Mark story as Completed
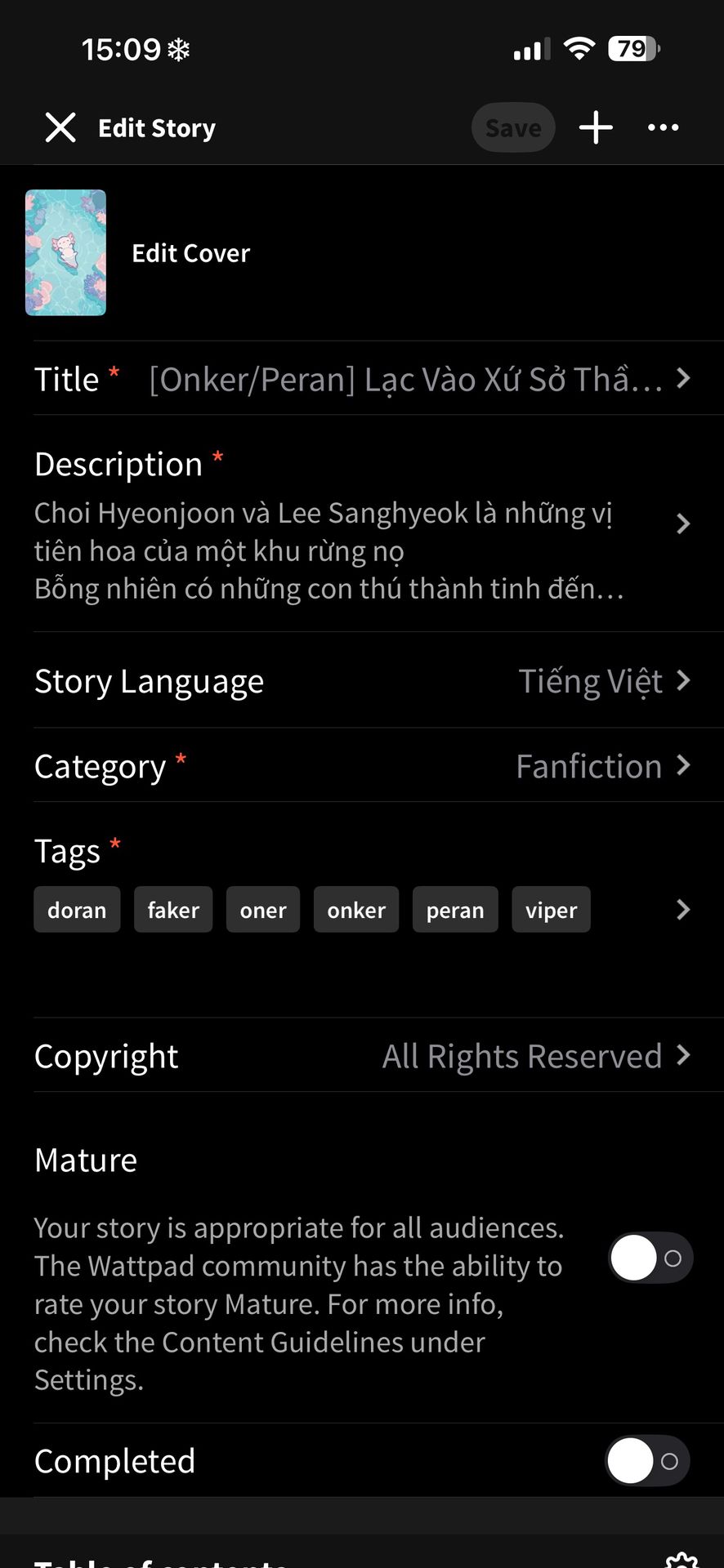This screenshot has width=724, height=1568. pyautogui.click(x=647, y=1461)
